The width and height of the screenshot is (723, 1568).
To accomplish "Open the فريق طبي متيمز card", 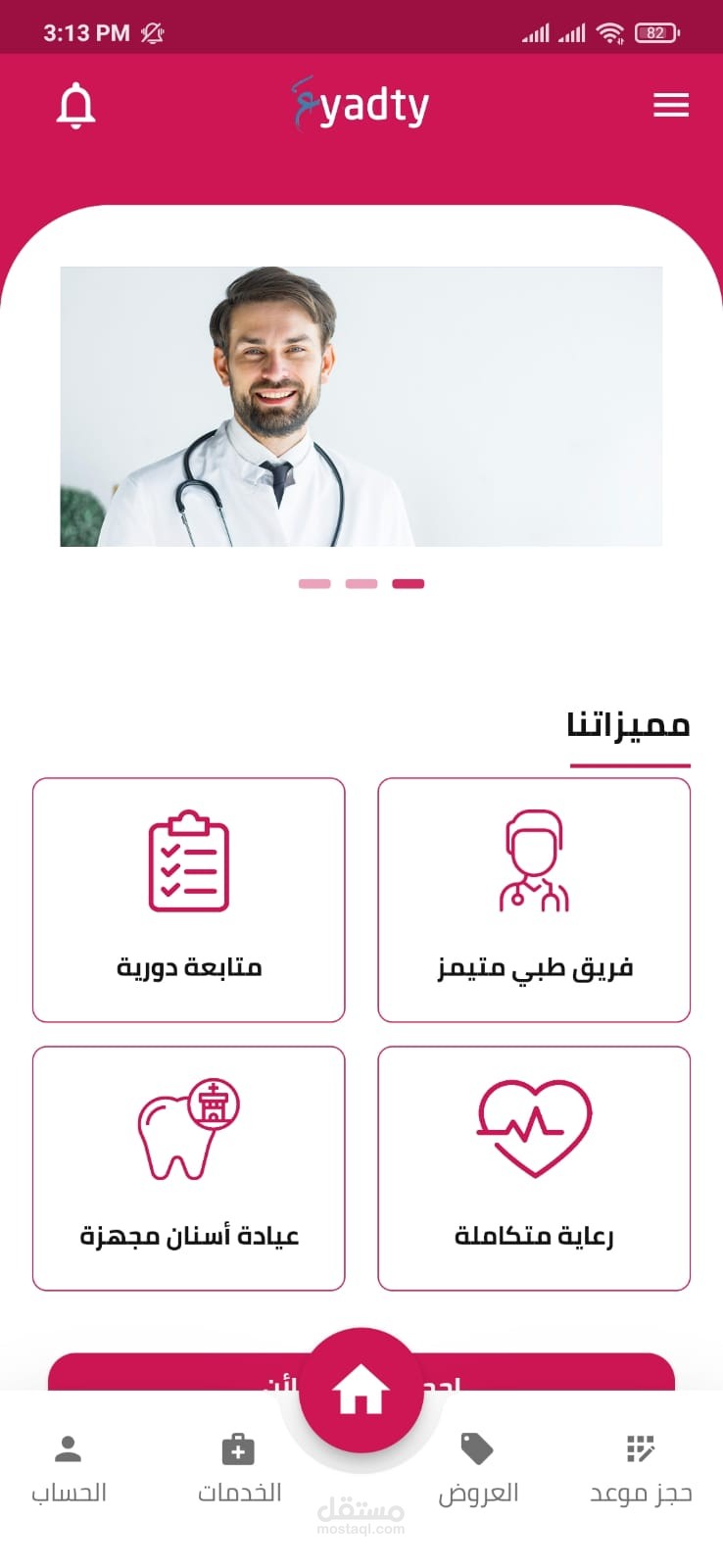I will [534, 900].
